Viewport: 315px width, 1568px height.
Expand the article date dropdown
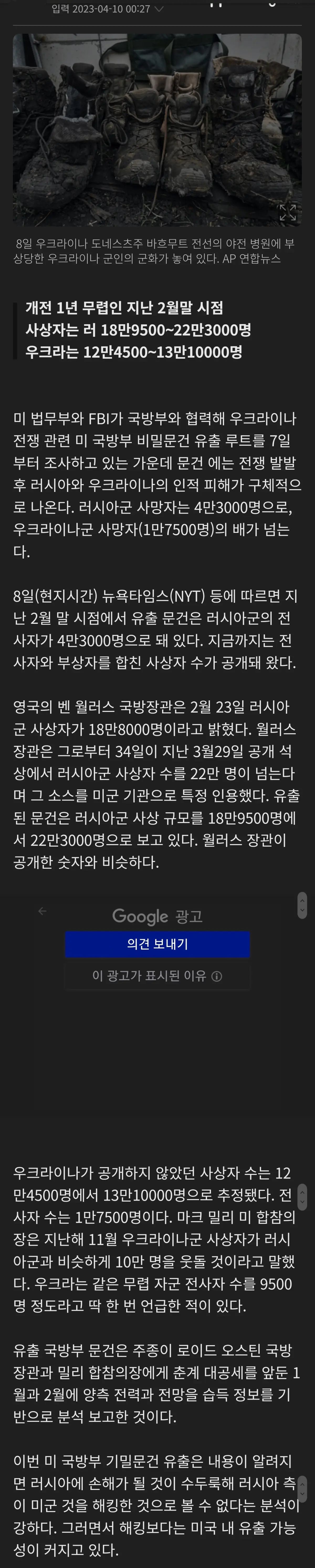159,9
